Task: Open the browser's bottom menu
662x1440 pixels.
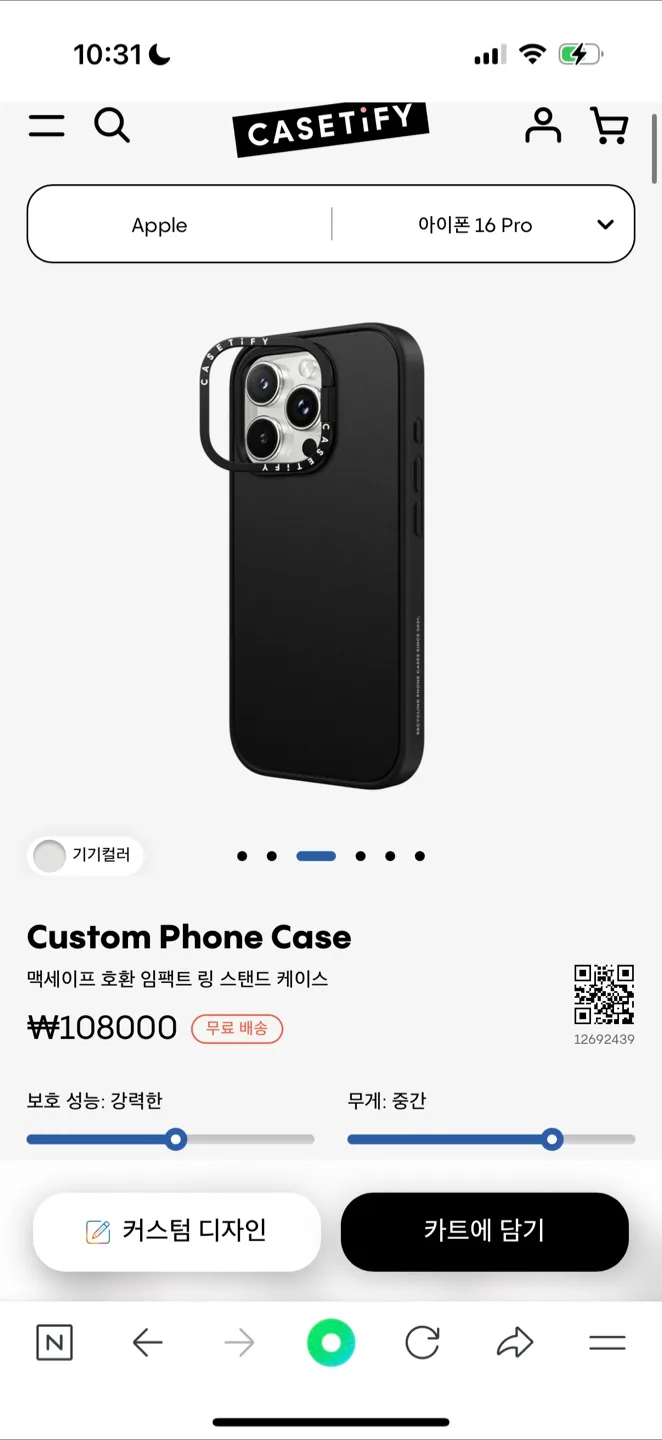Action: [x=607, y=1343]
